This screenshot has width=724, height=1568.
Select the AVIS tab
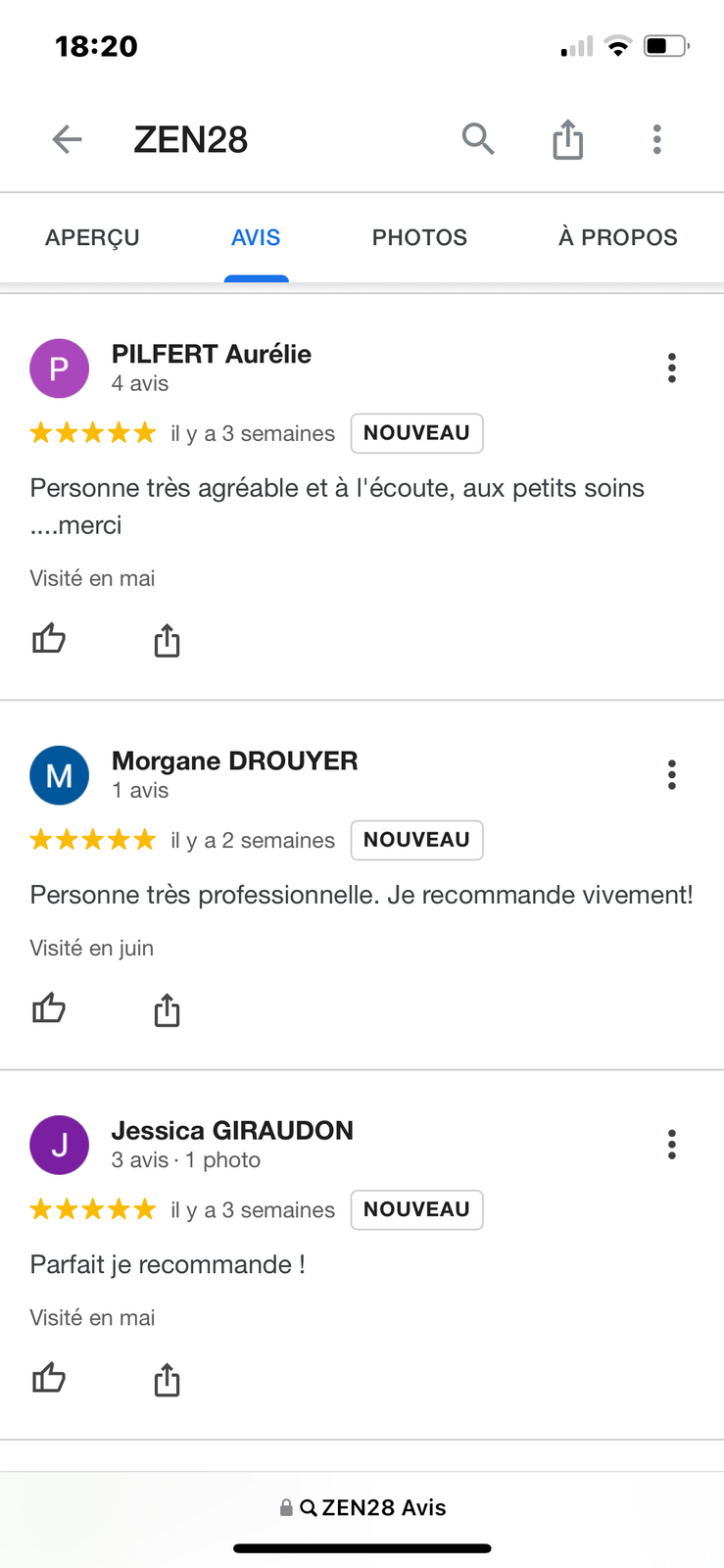(256, 237)
